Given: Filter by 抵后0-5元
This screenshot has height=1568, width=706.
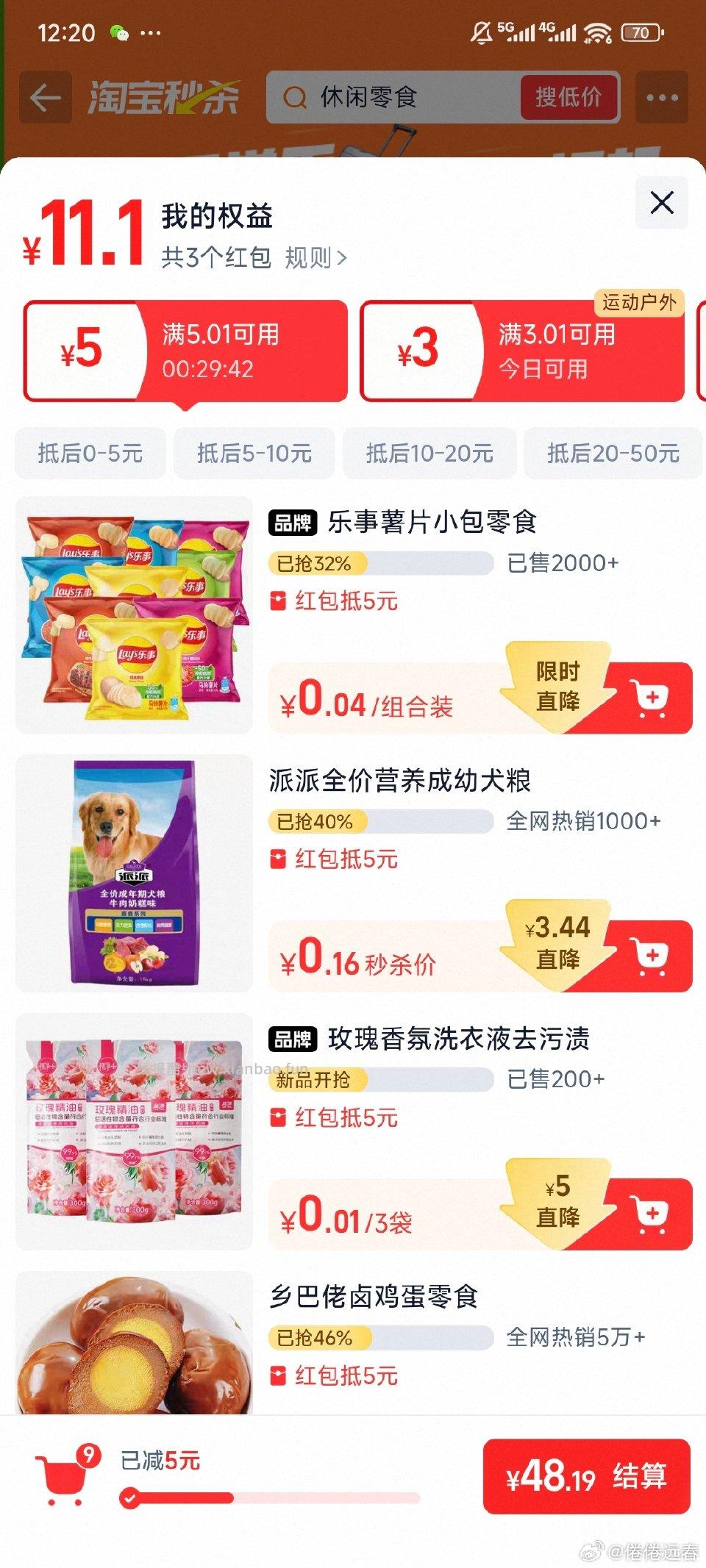Looking at the screenshot, I should pos(90,453).
